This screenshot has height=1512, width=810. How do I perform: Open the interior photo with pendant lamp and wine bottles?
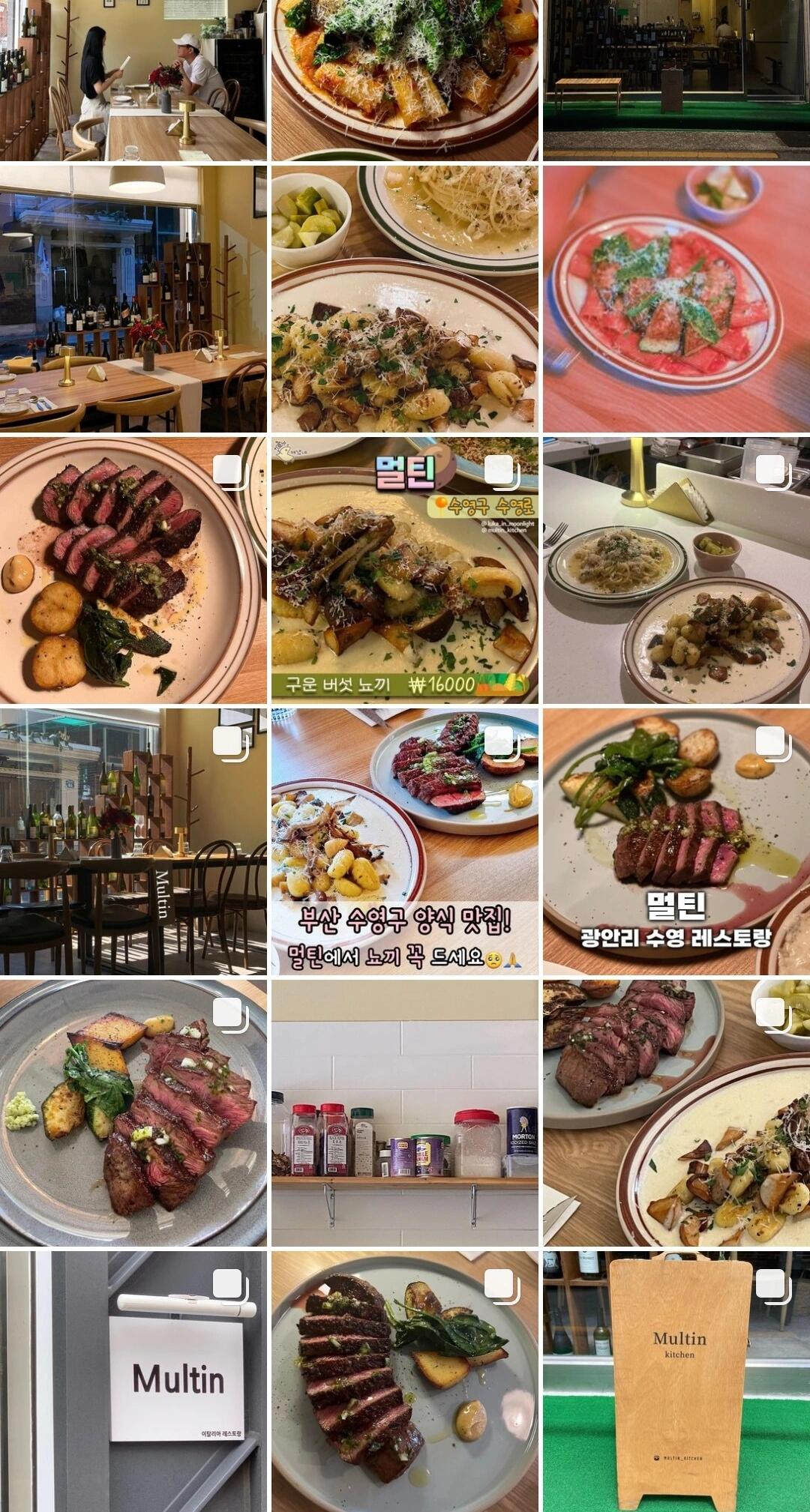[133, 298]
